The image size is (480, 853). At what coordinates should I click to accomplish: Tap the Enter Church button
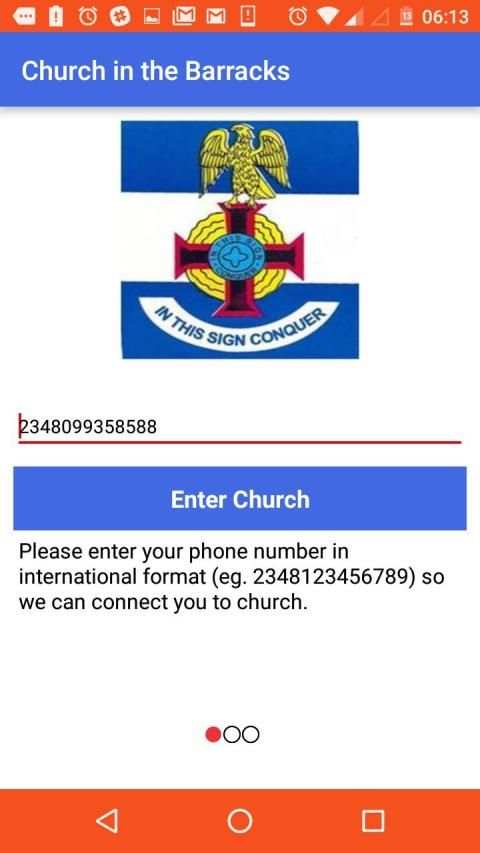(x=239, y=498)
